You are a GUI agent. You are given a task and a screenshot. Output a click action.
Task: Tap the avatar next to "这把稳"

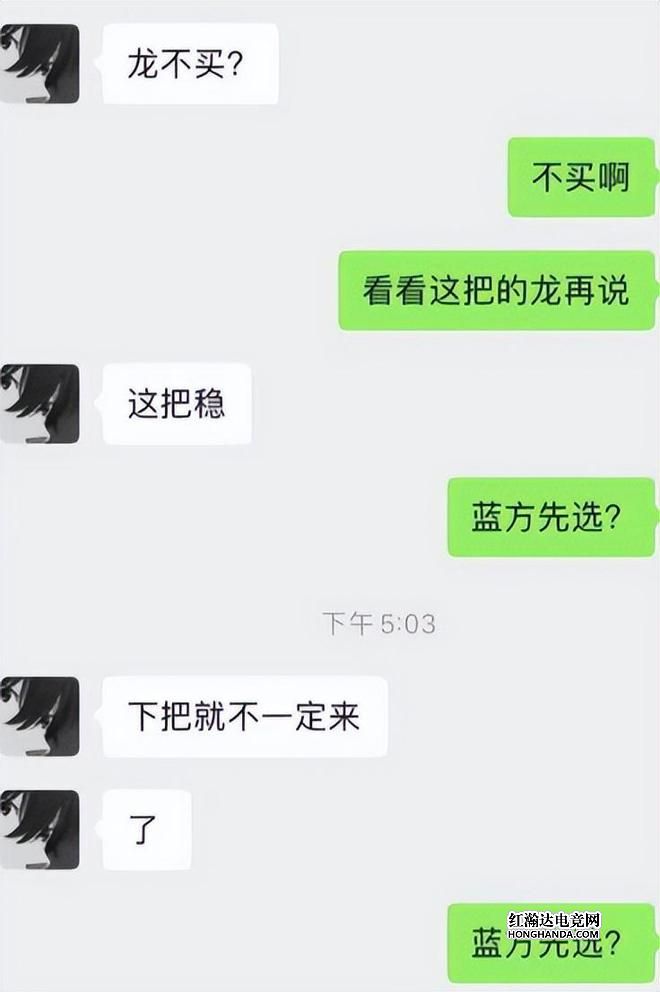coord(40,403)
